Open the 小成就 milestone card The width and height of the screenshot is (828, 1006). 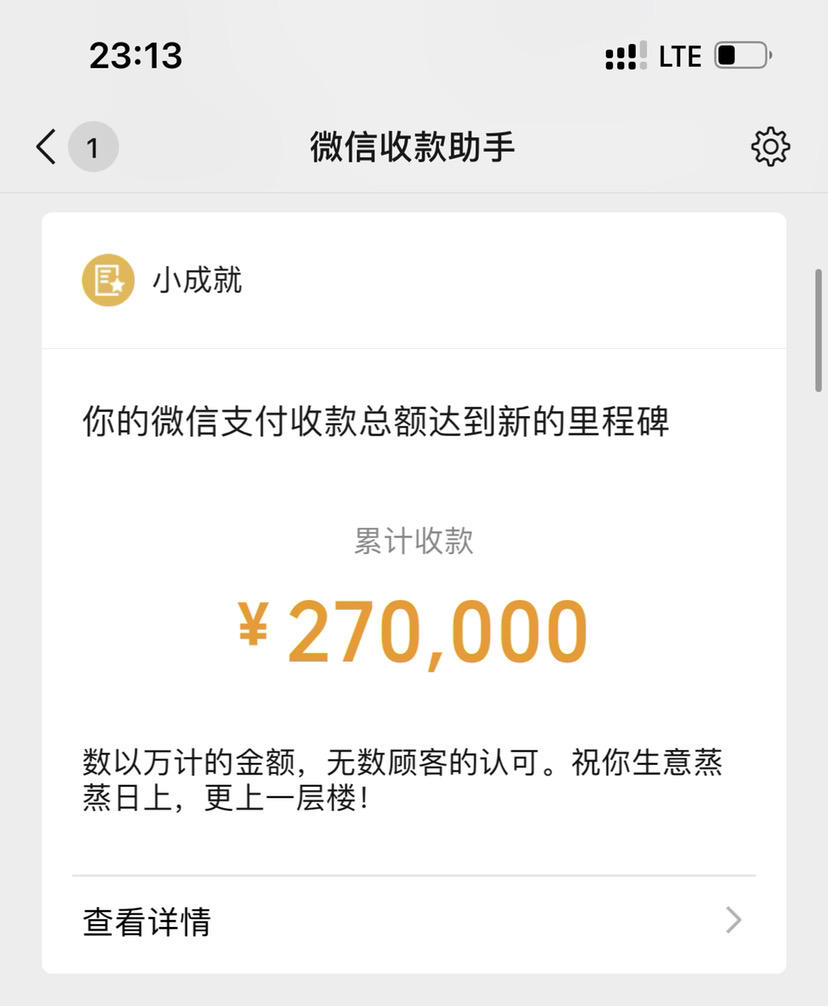[x=413, y=560]
